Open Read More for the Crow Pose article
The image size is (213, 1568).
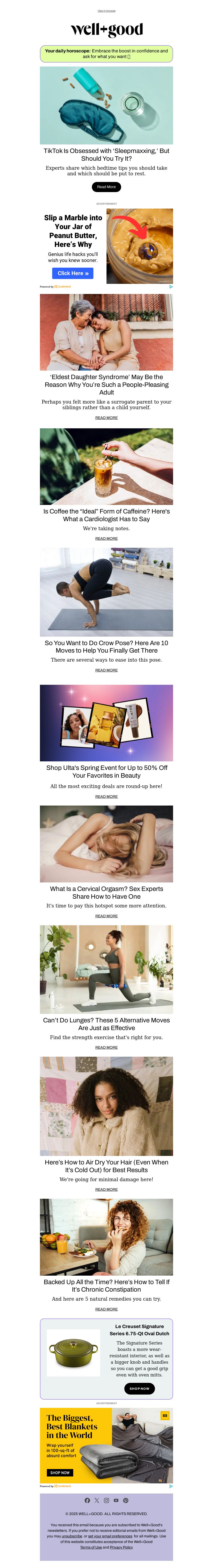[106, 670]
